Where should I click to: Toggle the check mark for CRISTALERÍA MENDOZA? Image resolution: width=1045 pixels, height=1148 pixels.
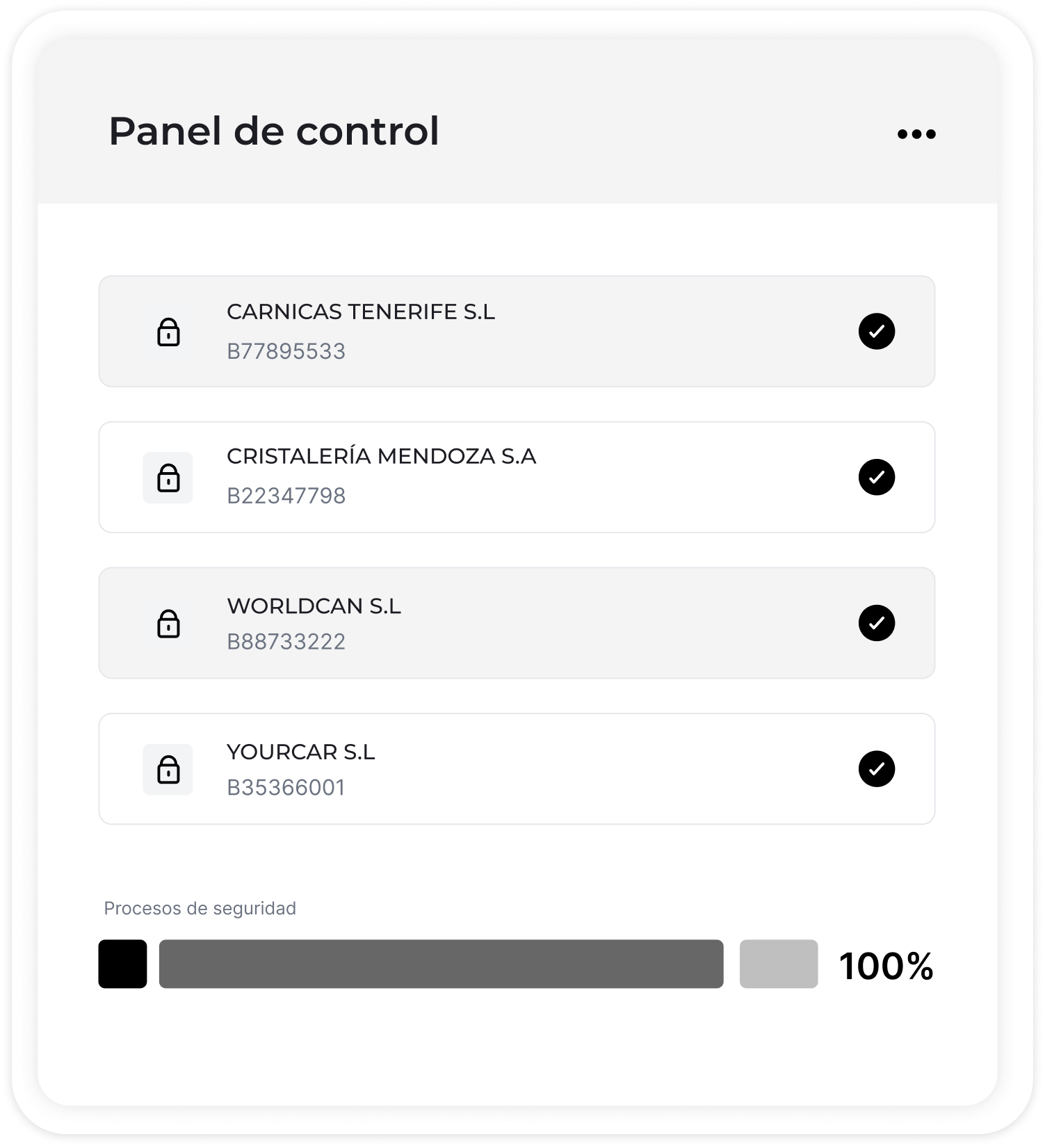[x=876, y=477]
